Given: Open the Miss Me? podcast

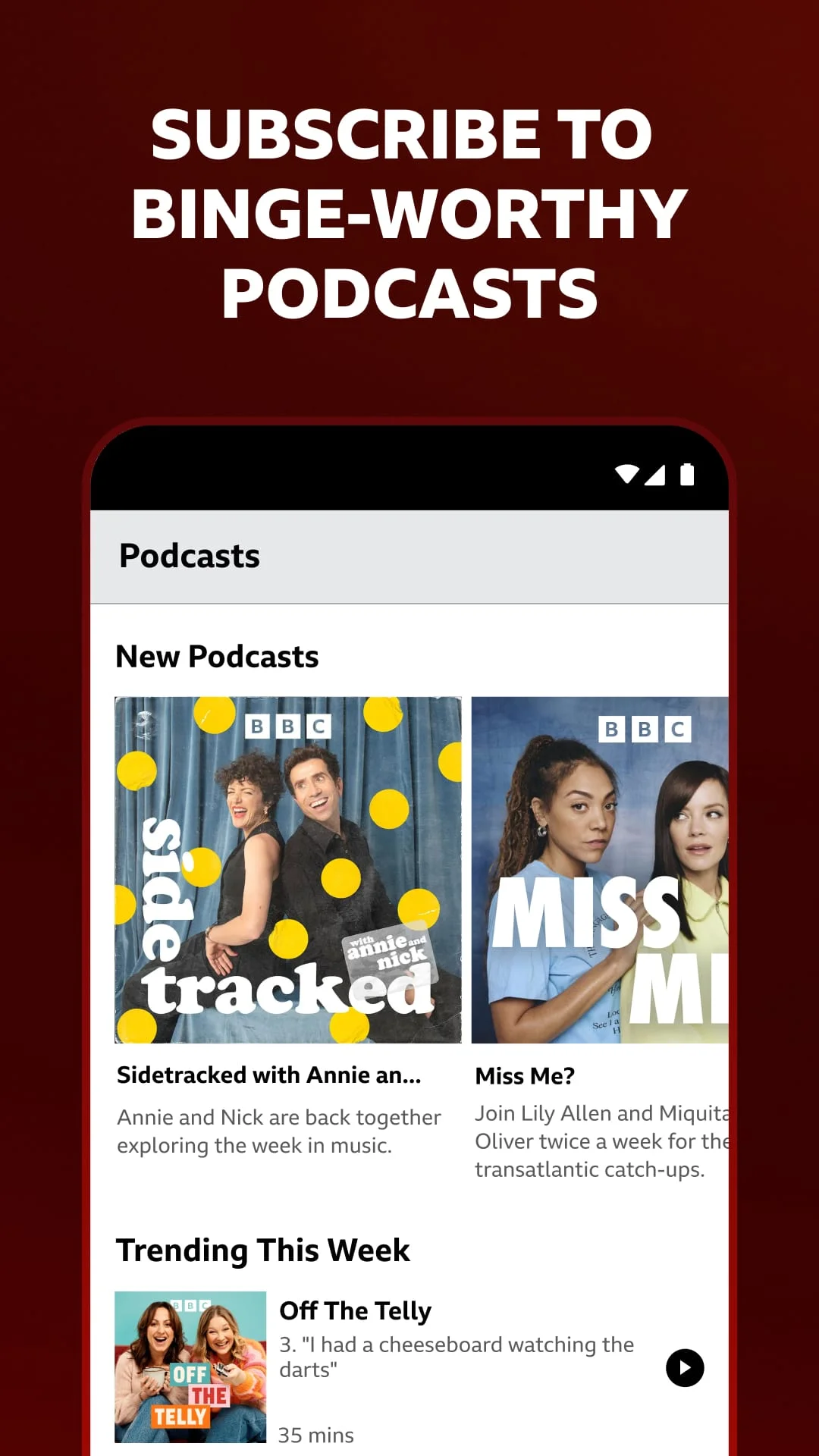Looking at the screenshot, I should pyautogui.click(x=525, y=1075).
